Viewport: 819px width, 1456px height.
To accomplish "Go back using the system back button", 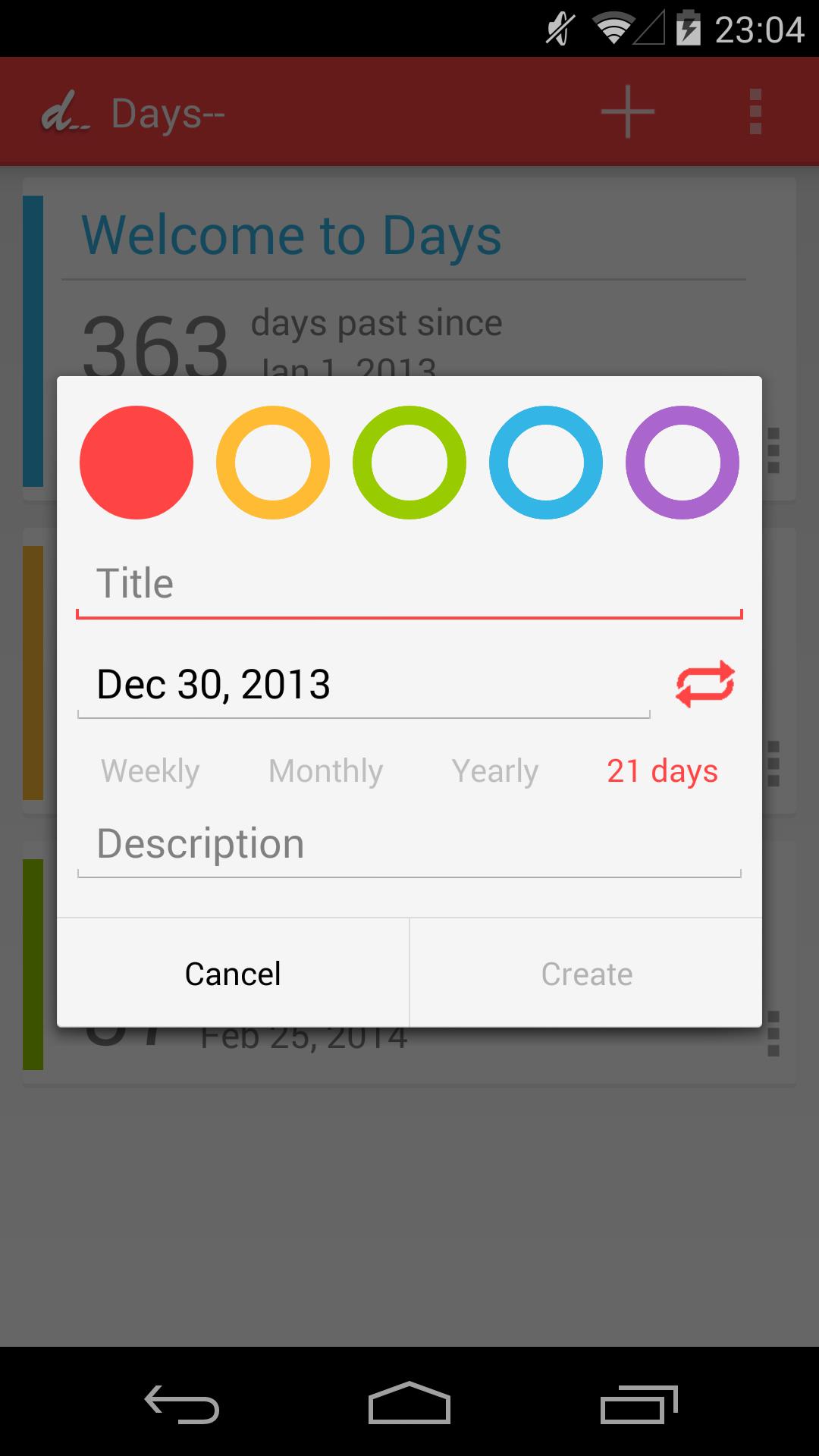I will 182,1404.
